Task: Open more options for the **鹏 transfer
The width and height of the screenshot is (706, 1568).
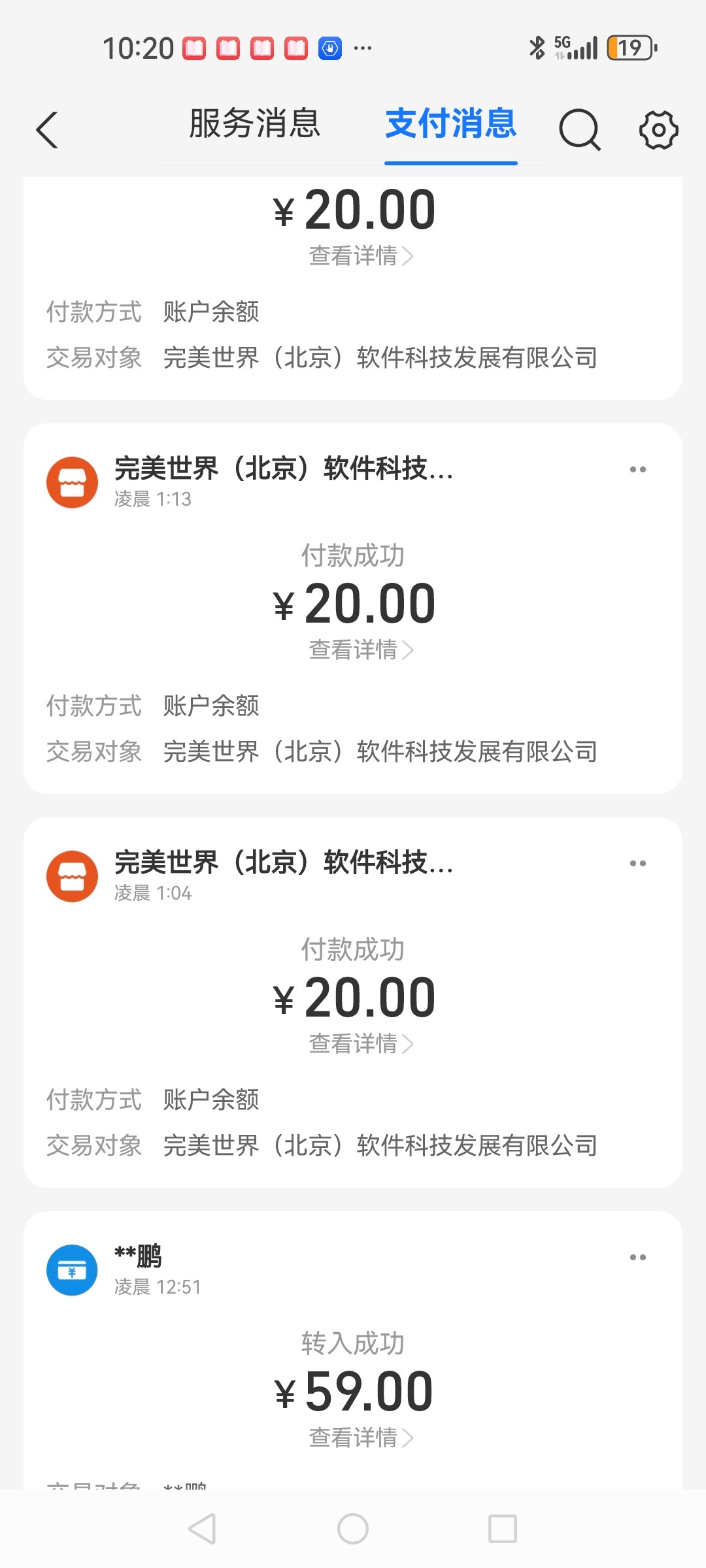Action: (637, 1258)
